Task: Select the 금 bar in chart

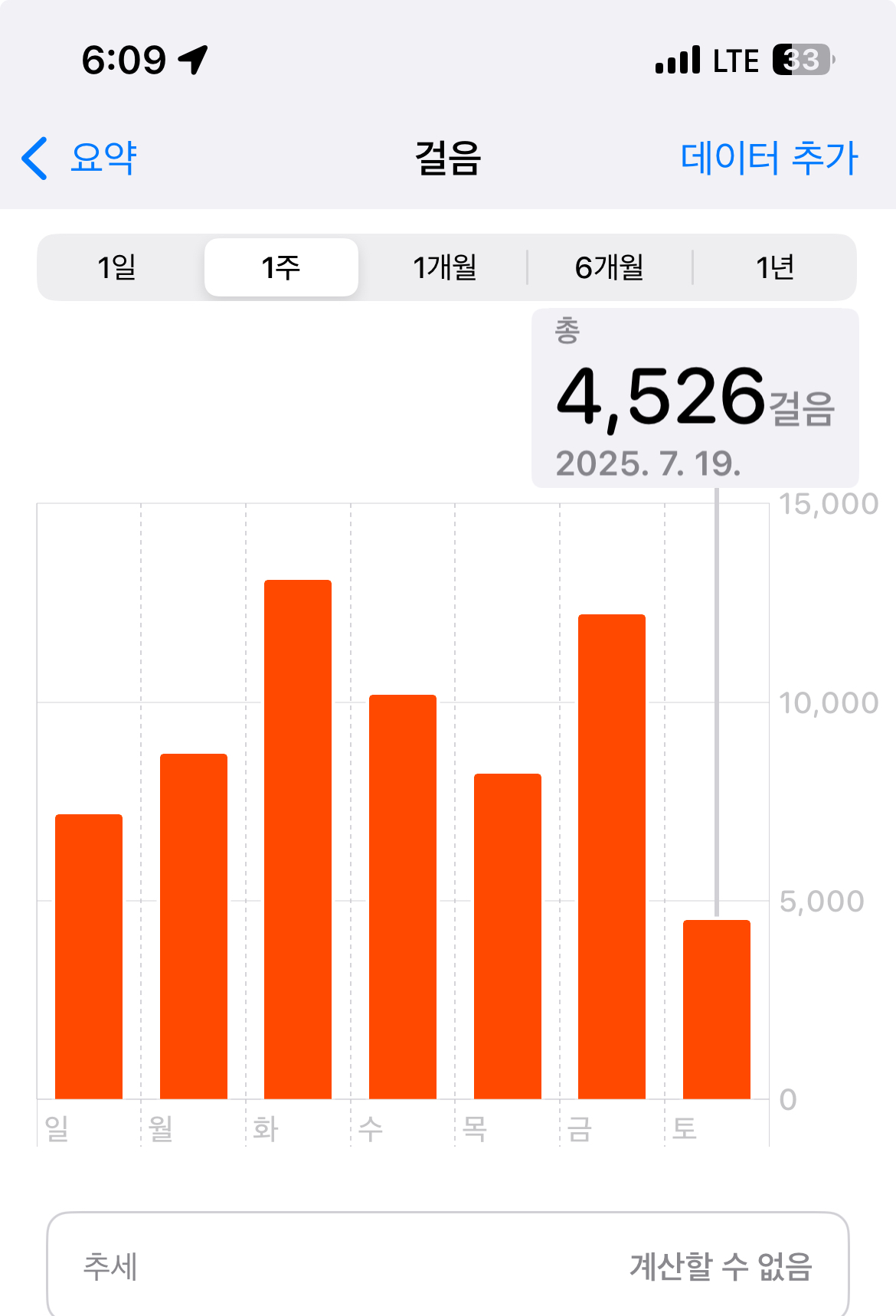Action: point(612,856)
